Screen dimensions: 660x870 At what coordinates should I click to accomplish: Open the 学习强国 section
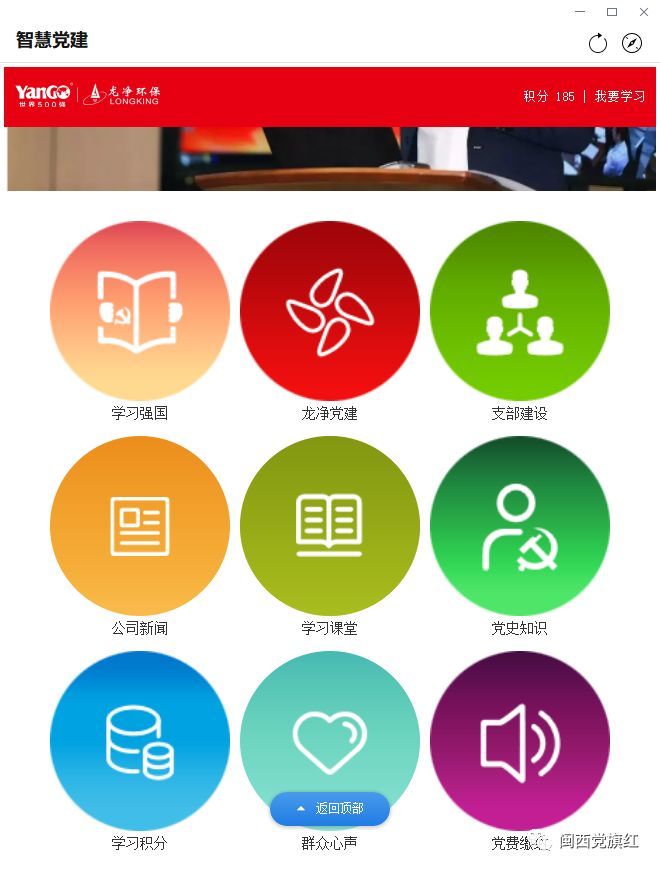click(x=139, y=311)
